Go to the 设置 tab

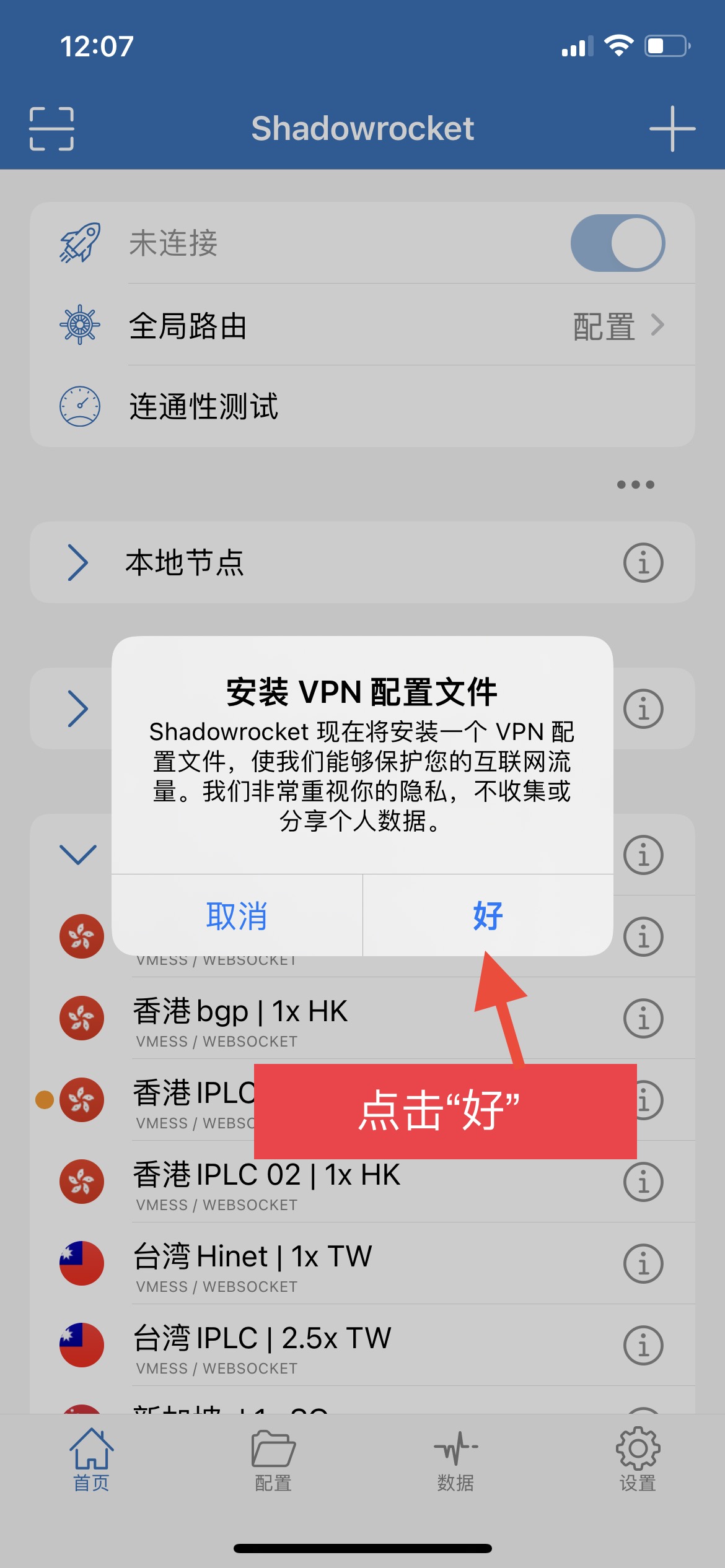point(638,1460)
